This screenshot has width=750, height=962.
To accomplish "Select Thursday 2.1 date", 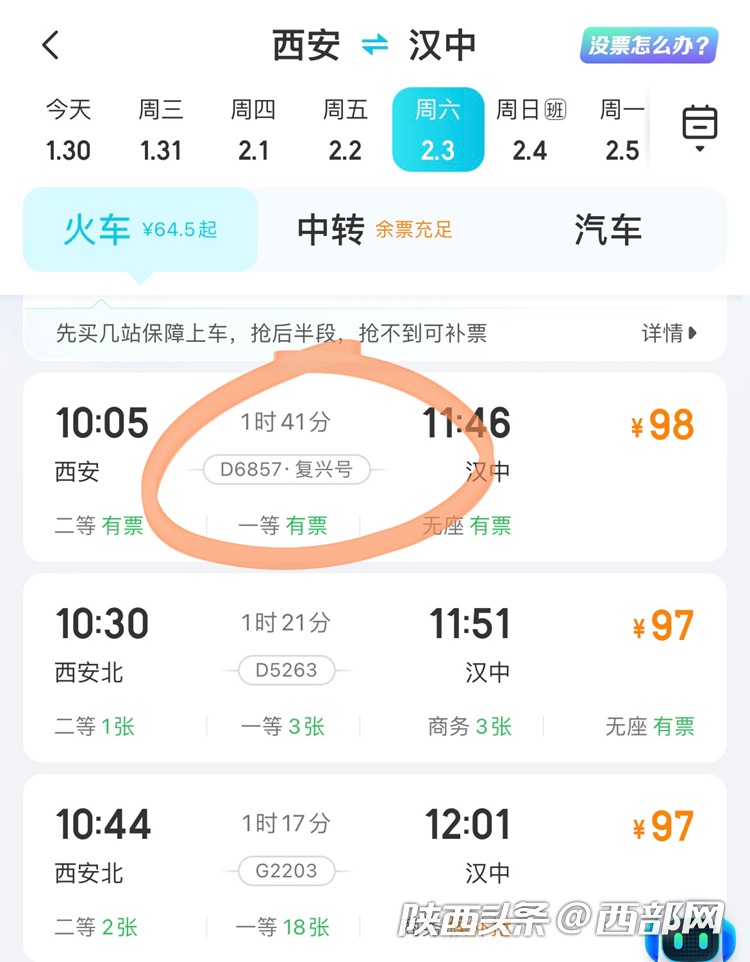I will click(x=253, y=130).
